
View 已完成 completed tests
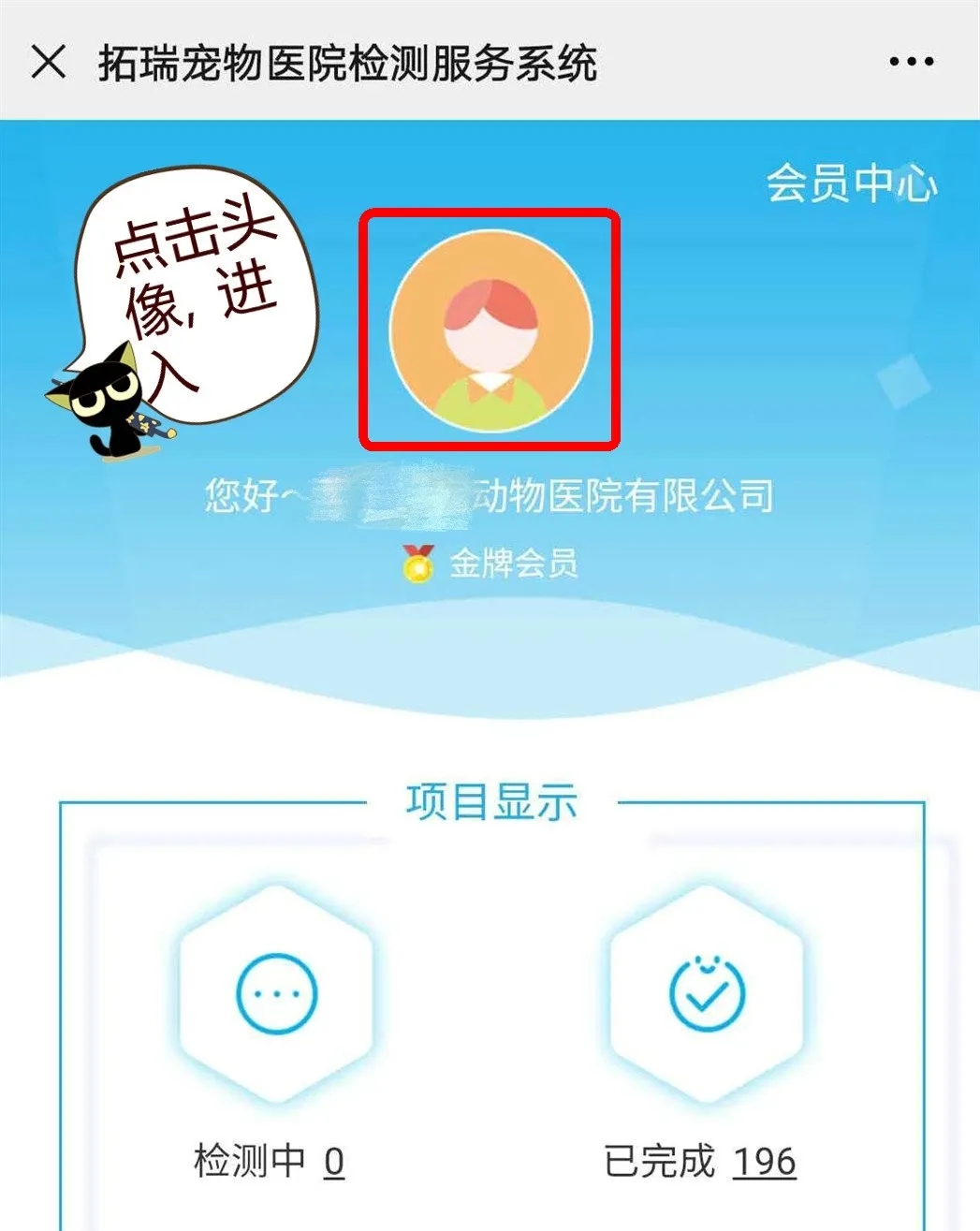point(707,994)
